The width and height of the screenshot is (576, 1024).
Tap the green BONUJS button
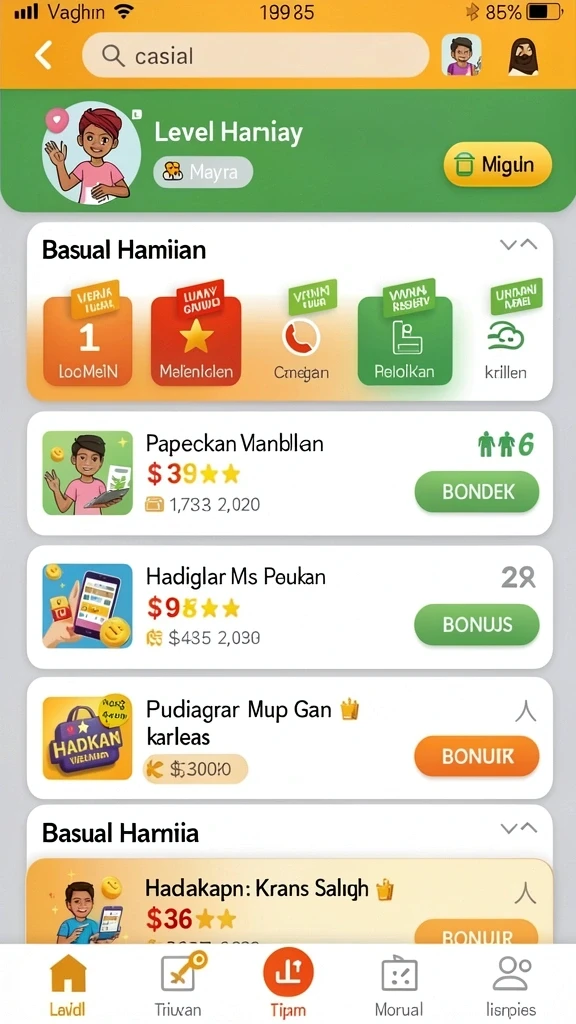coord(477,625)
